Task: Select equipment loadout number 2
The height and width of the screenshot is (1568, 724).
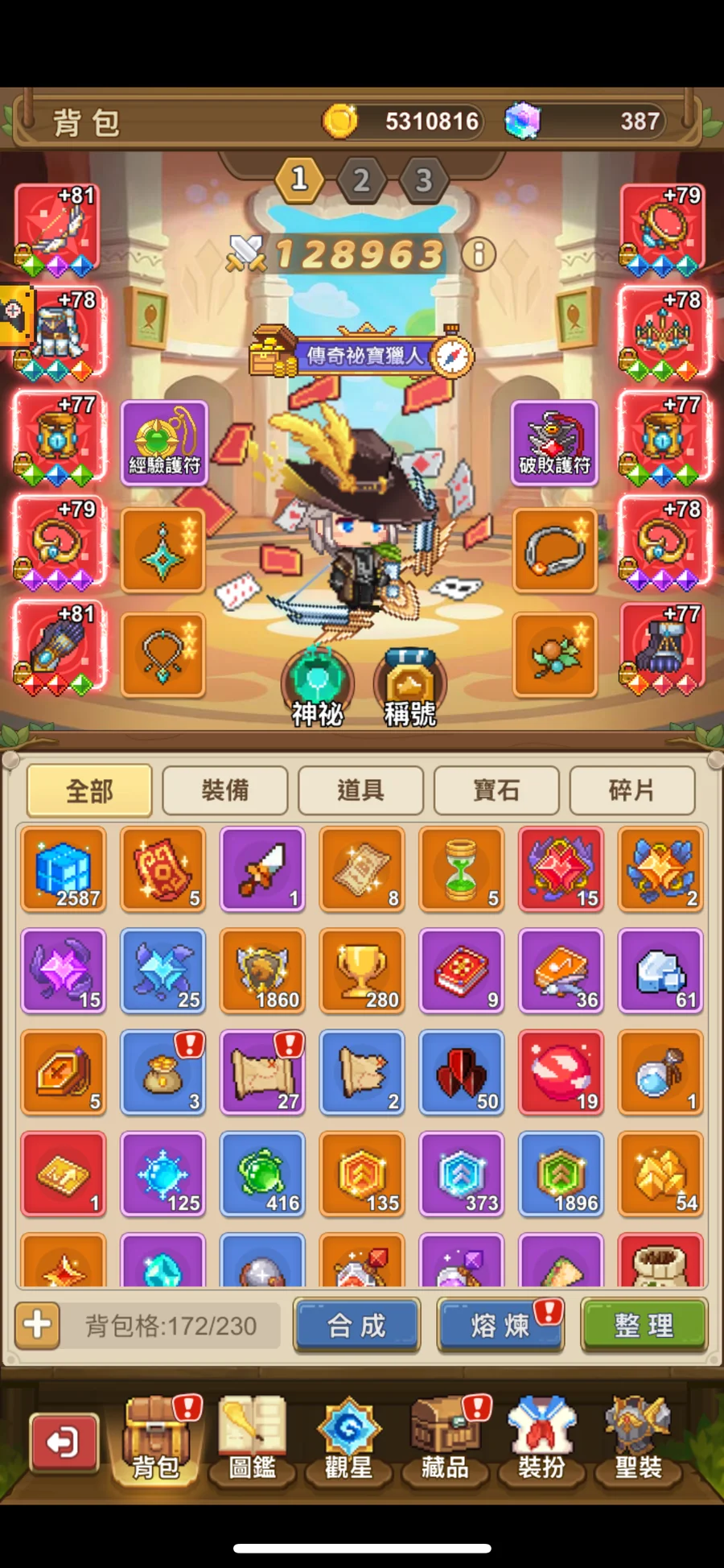Action: [x=361, y=180]
